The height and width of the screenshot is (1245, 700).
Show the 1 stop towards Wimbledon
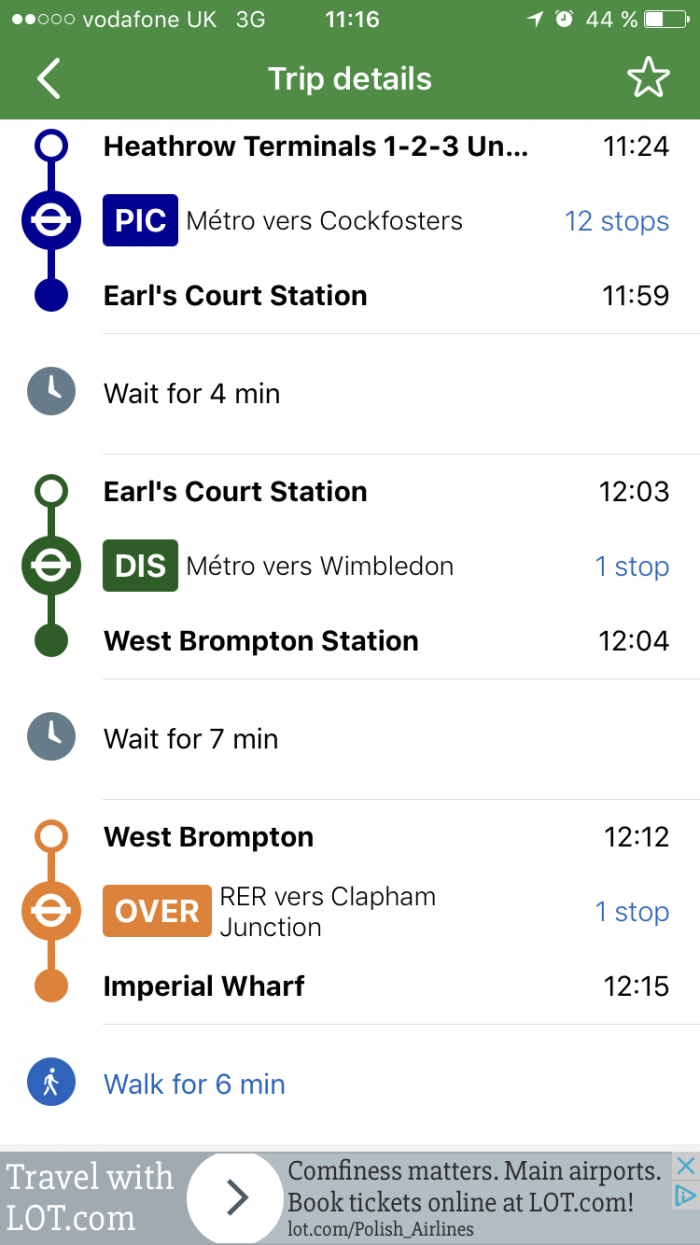point(631,566)
